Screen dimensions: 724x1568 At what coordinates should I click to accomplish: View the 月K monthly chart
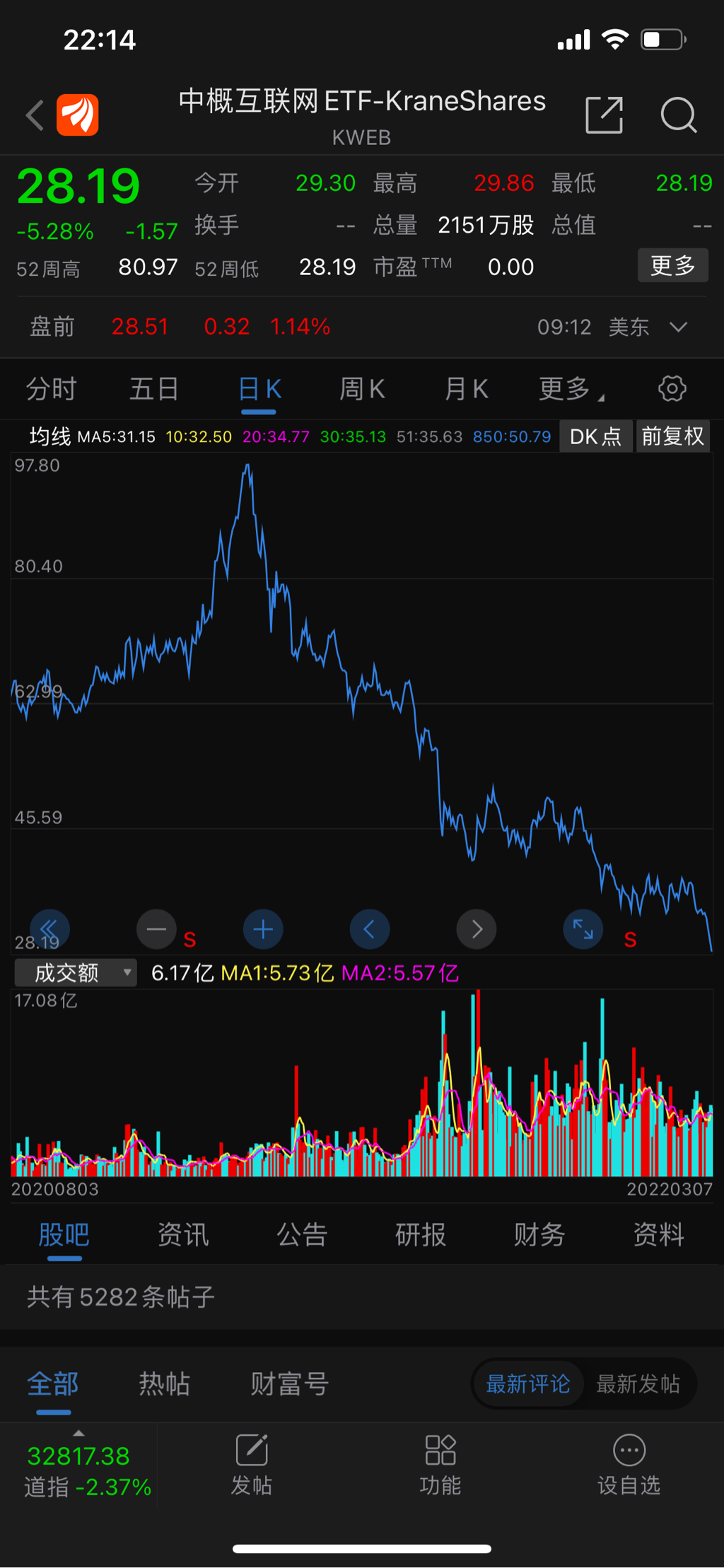click(x=466, y=389)
